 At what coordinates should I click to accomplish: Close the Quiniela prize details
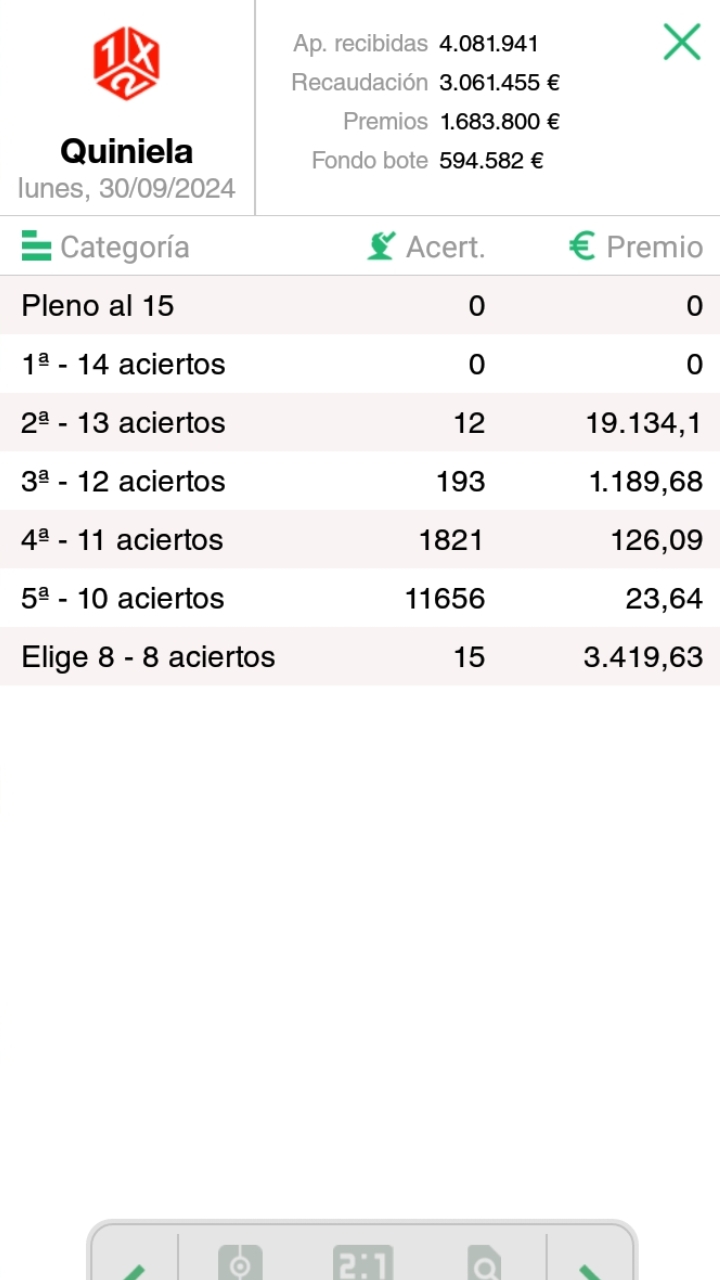coord(682,42)
